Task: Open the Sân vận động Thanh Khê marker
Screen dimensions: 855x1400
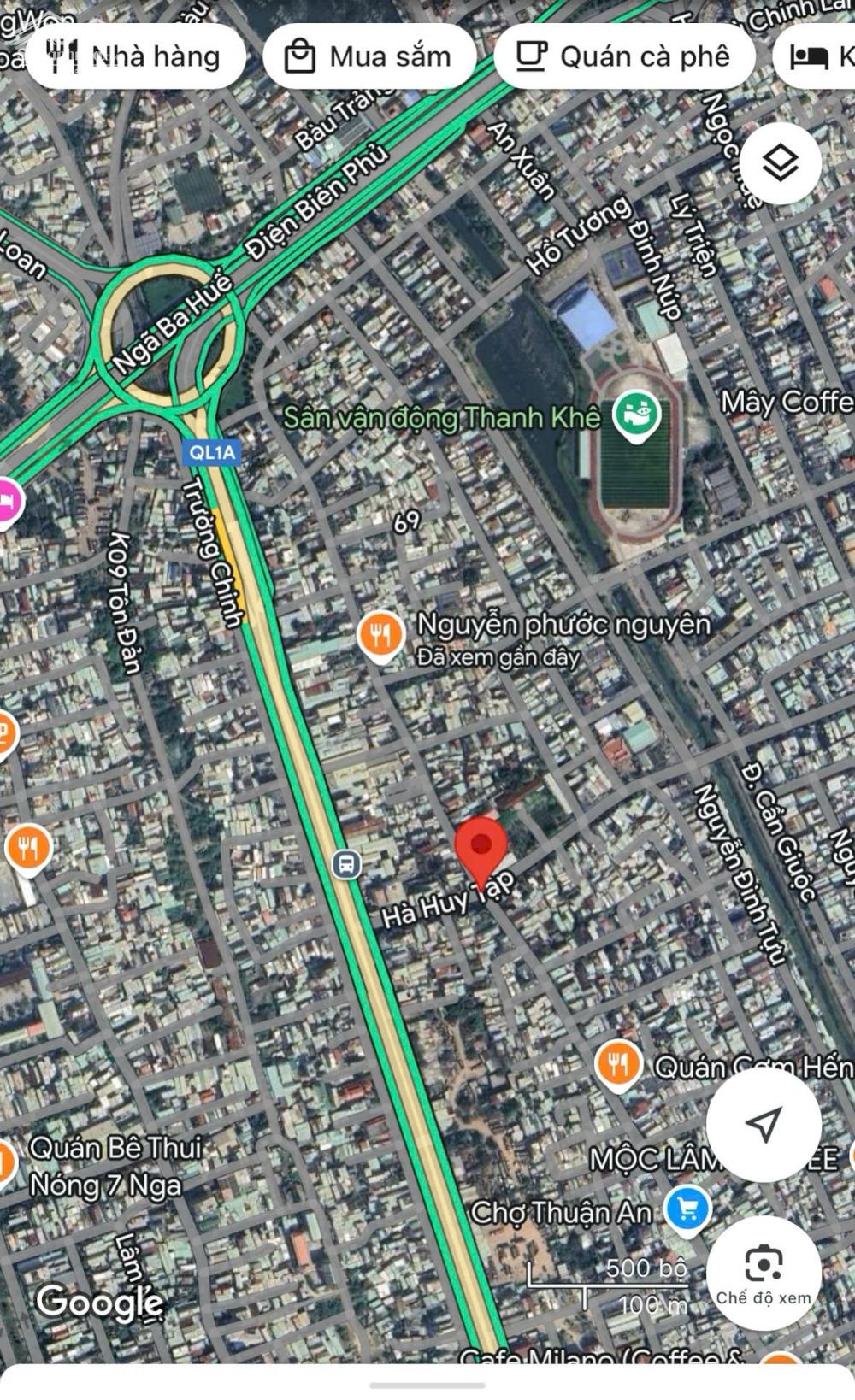Action: [x=638, y=416]
